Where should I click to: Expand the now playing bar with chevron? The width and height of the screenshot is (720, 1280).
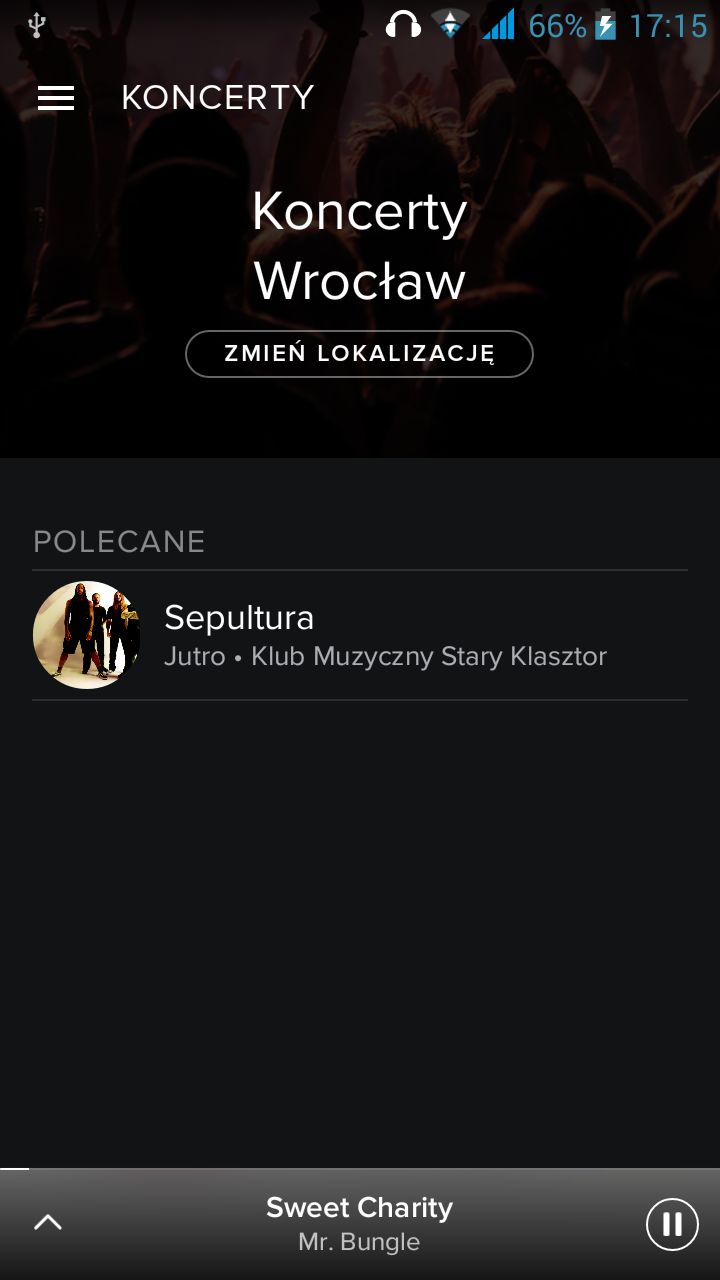click(x=48, y=1222)
